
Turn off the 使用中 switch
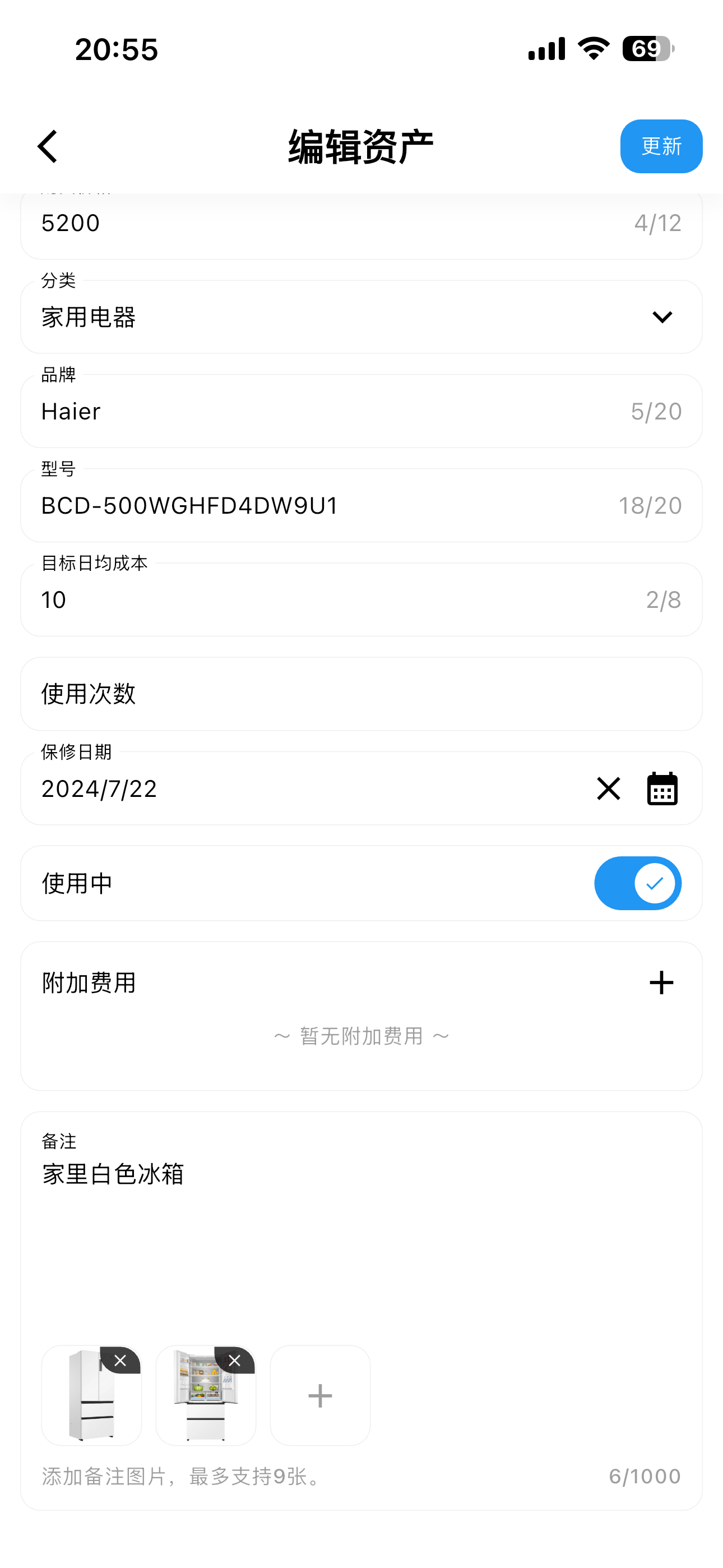click(x=637, y=883)
